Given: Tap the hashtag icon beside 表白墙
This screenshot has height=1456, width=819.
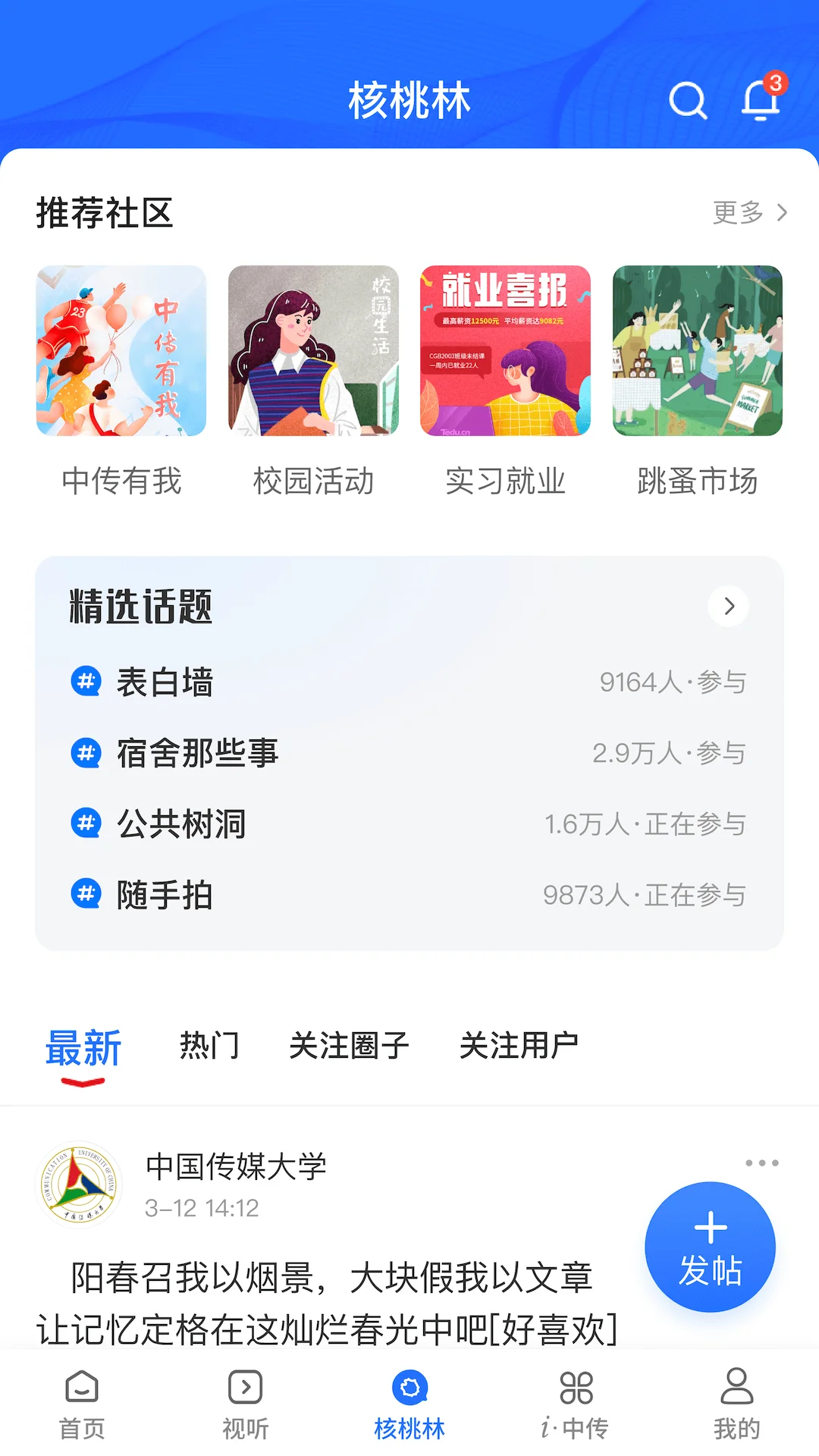Looking at the screenshot, I should (x=86, y=682).
